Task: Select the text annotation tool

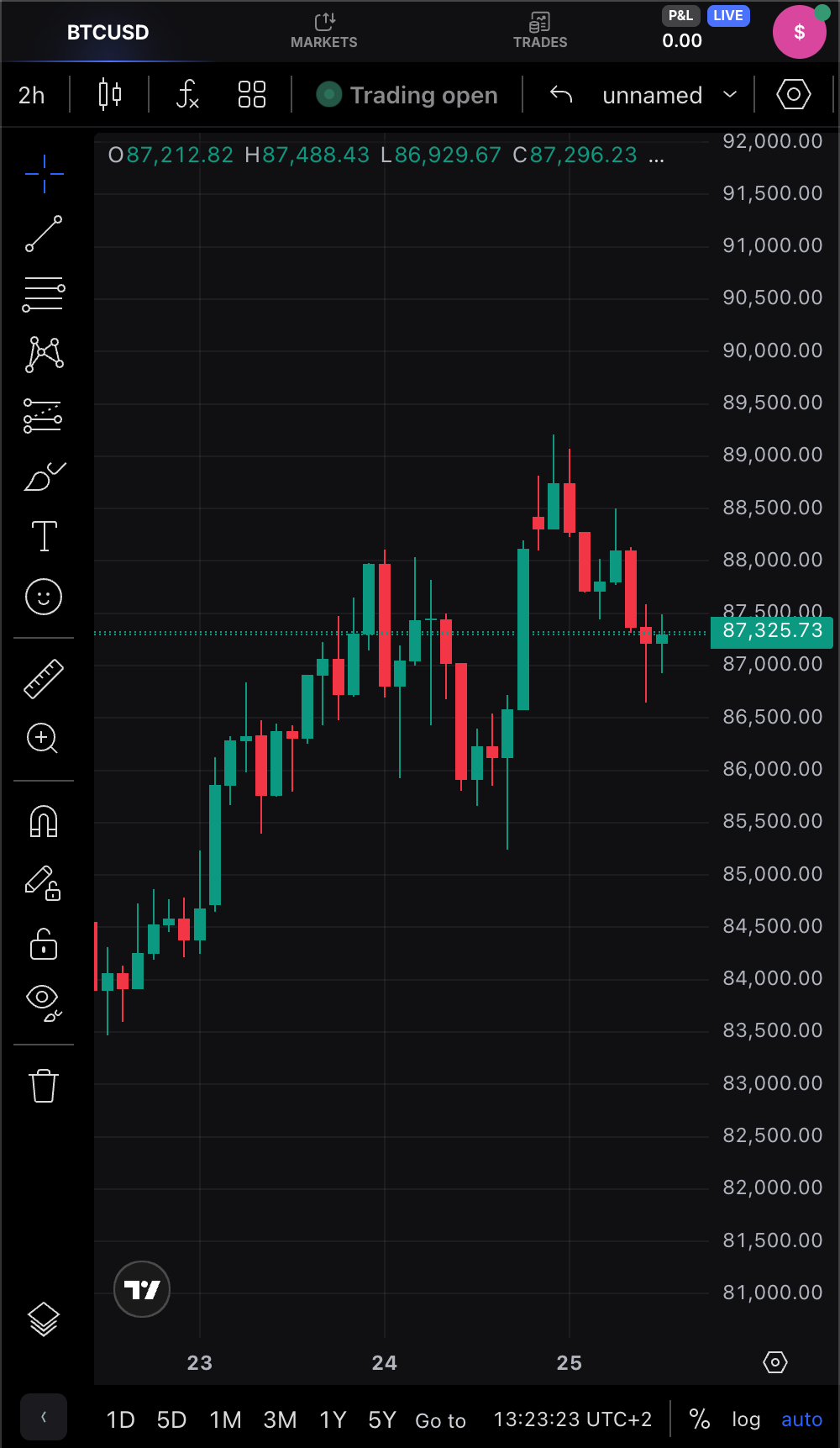Action: pyautogui.click(x=44, y=536)
